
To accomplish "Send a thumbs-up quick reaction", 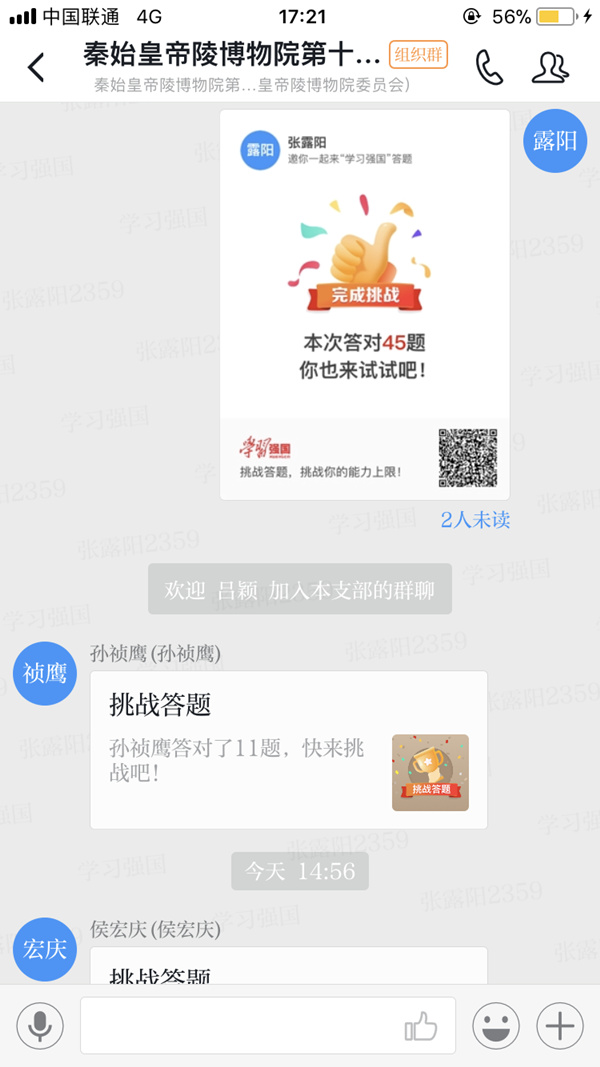I will 421,1025.
